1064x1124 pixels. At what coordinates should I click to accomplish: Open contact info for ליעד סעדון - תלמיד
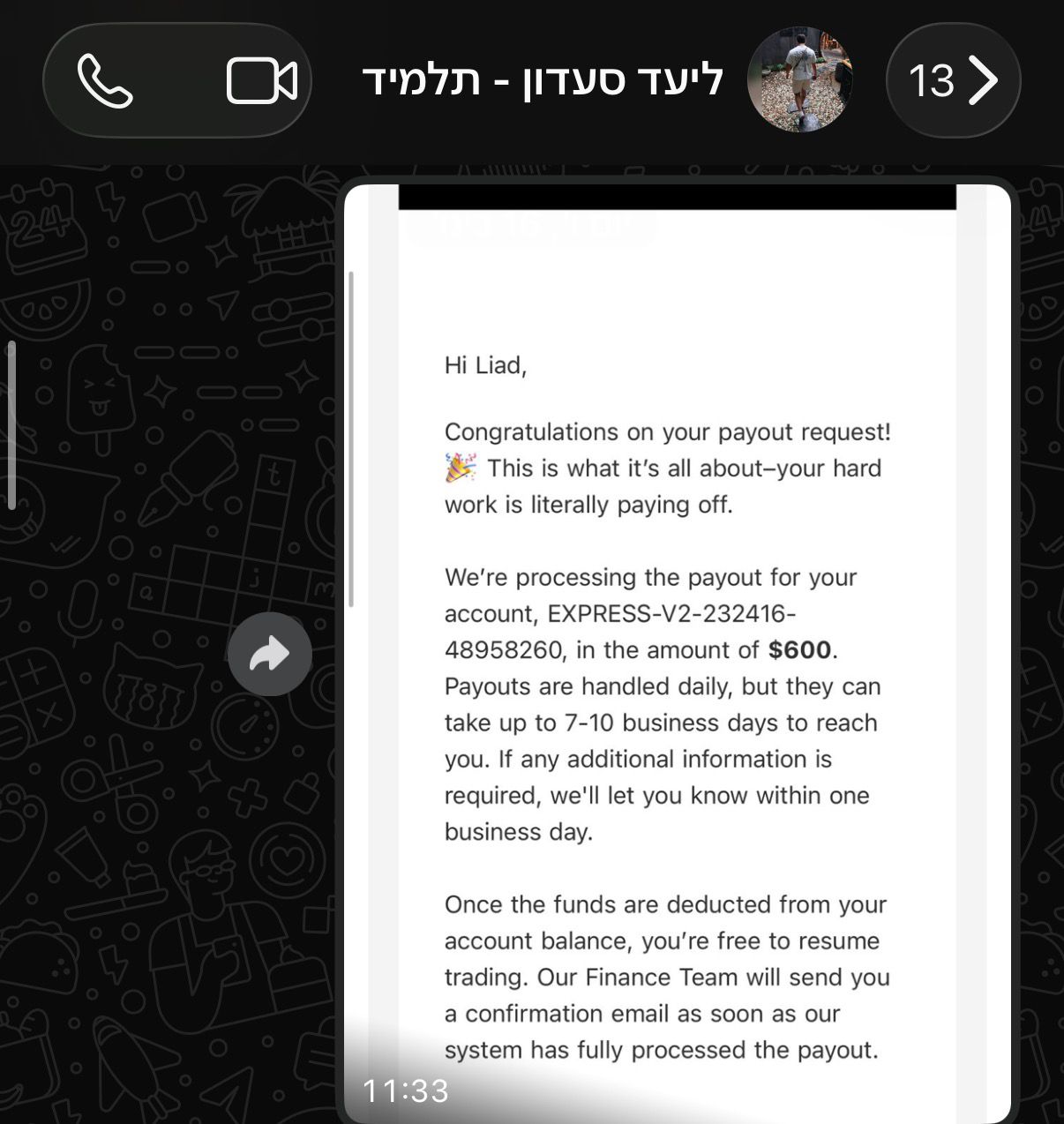coord(543,81)
